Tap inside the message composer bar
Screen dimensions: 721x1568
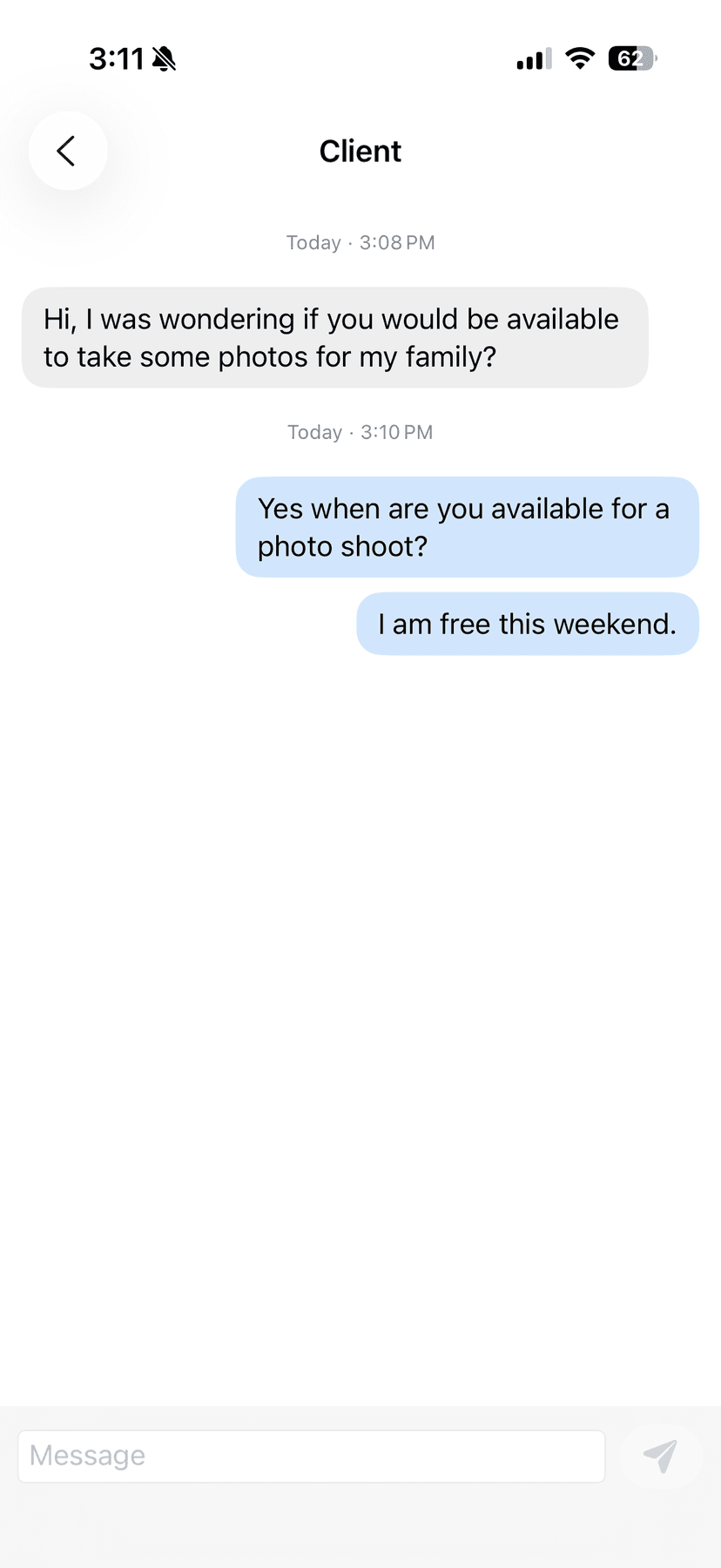(x=311, y=1455)
